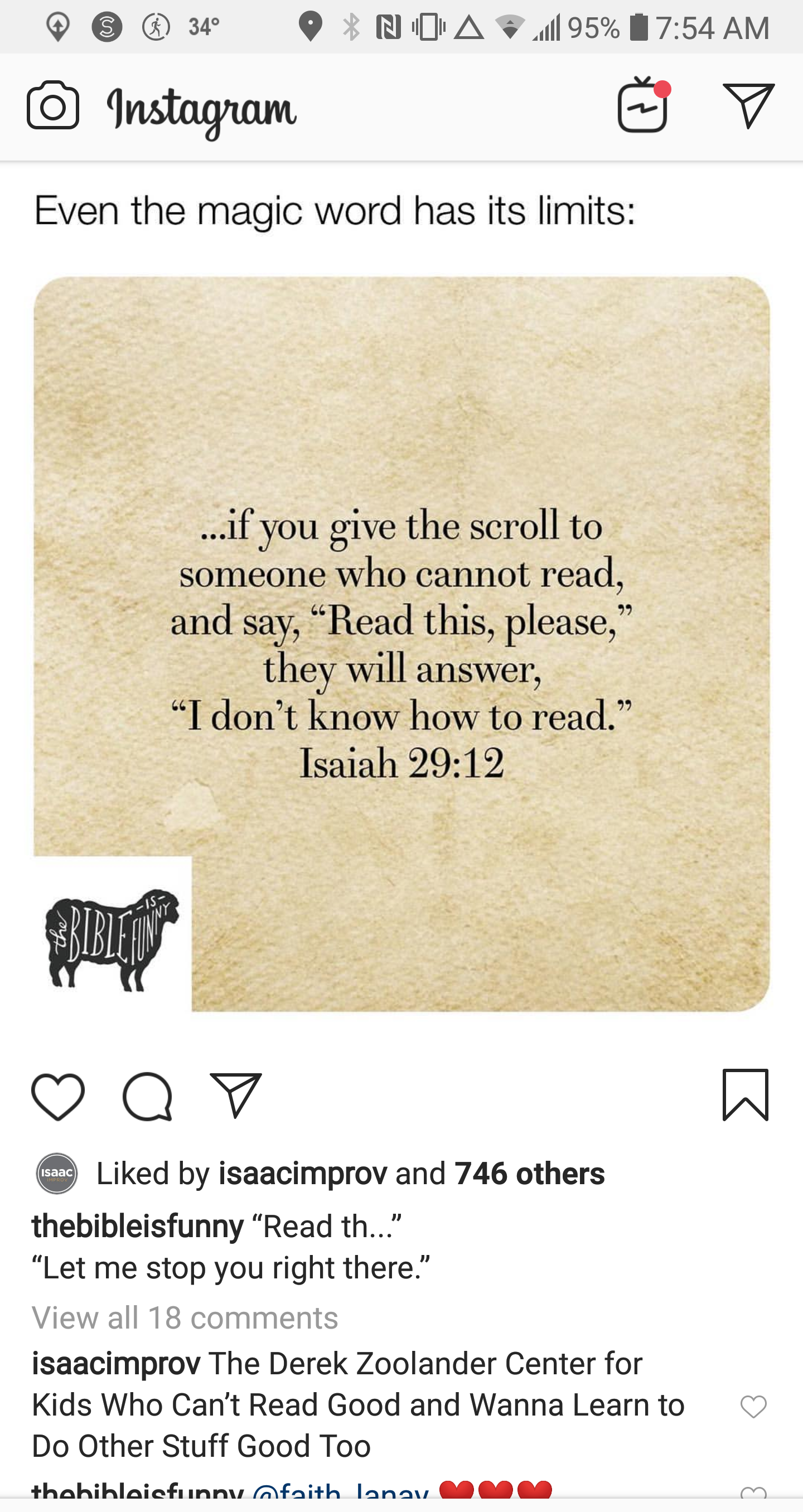Like the Isaiah 29:12 post

pos(57,1097)
